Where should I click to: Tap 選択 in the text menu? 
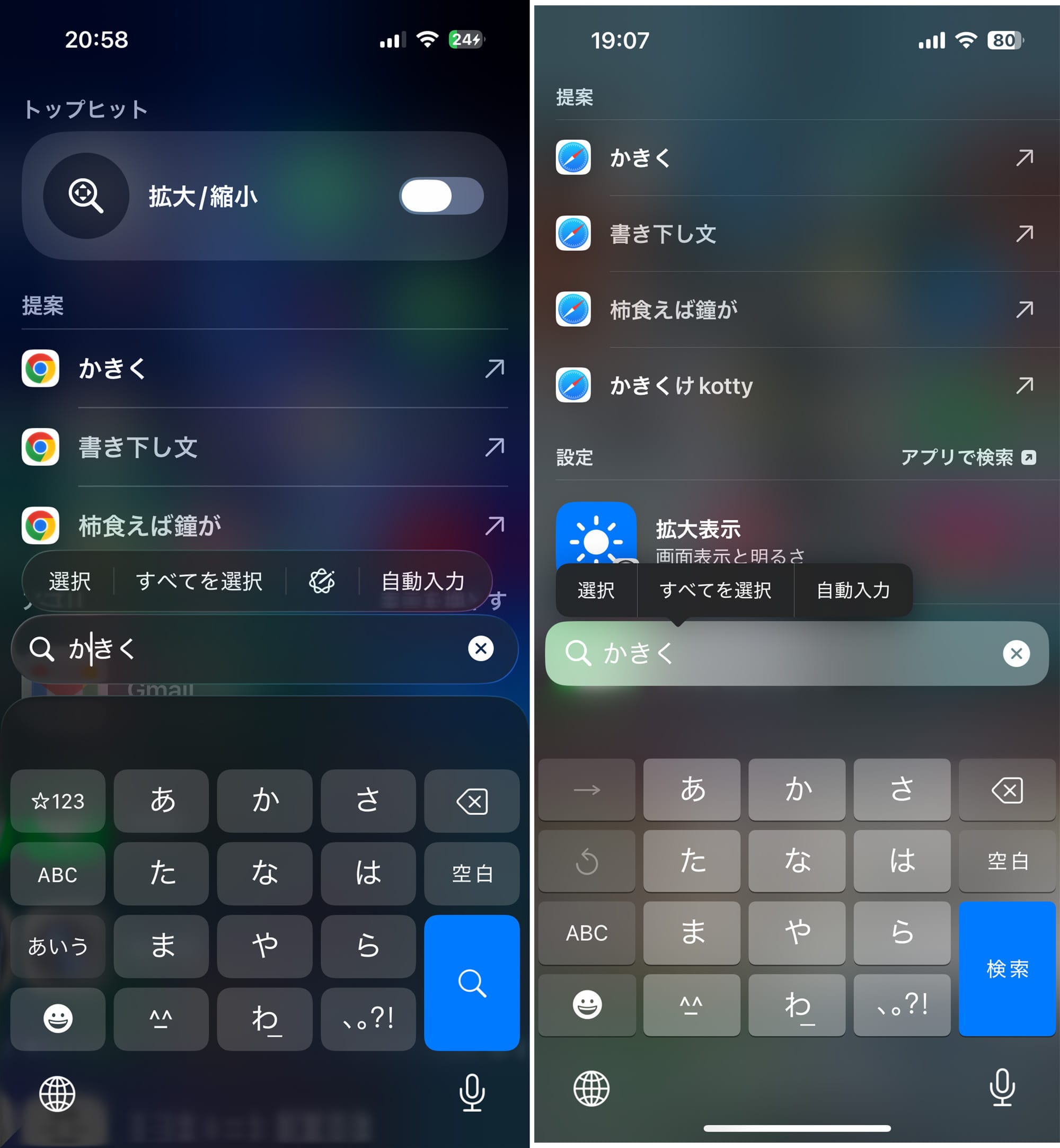click(69, 581)
